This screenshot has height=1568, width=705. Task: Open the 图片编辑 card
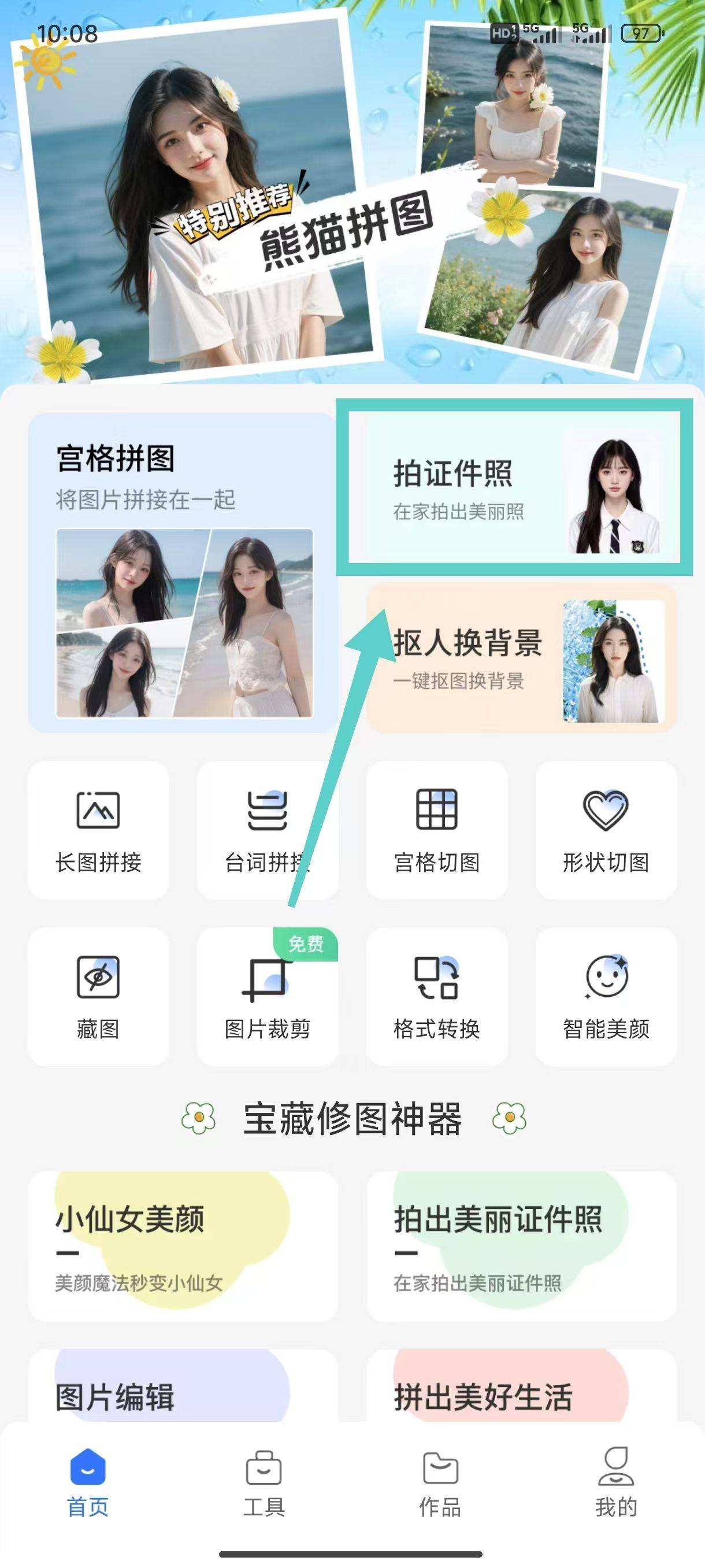[183, 1394]
